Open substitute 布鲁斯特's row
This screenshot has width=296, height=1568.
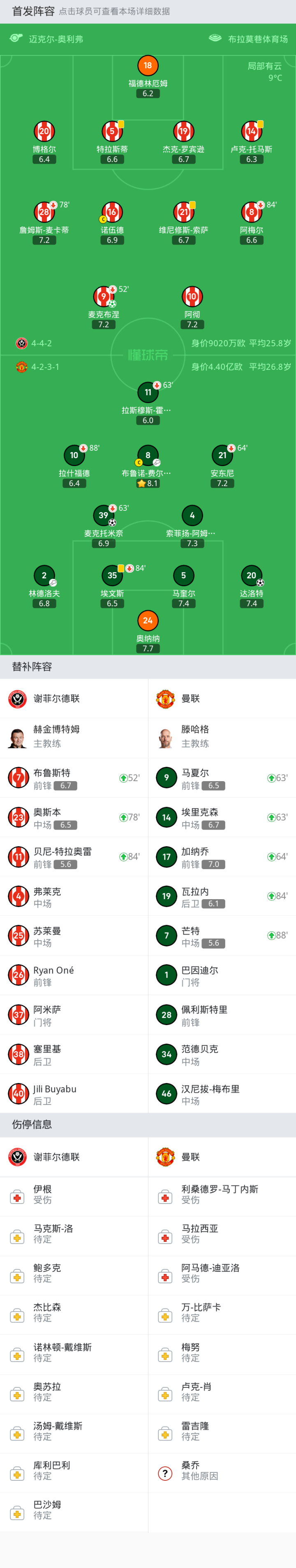coord(74,777)
